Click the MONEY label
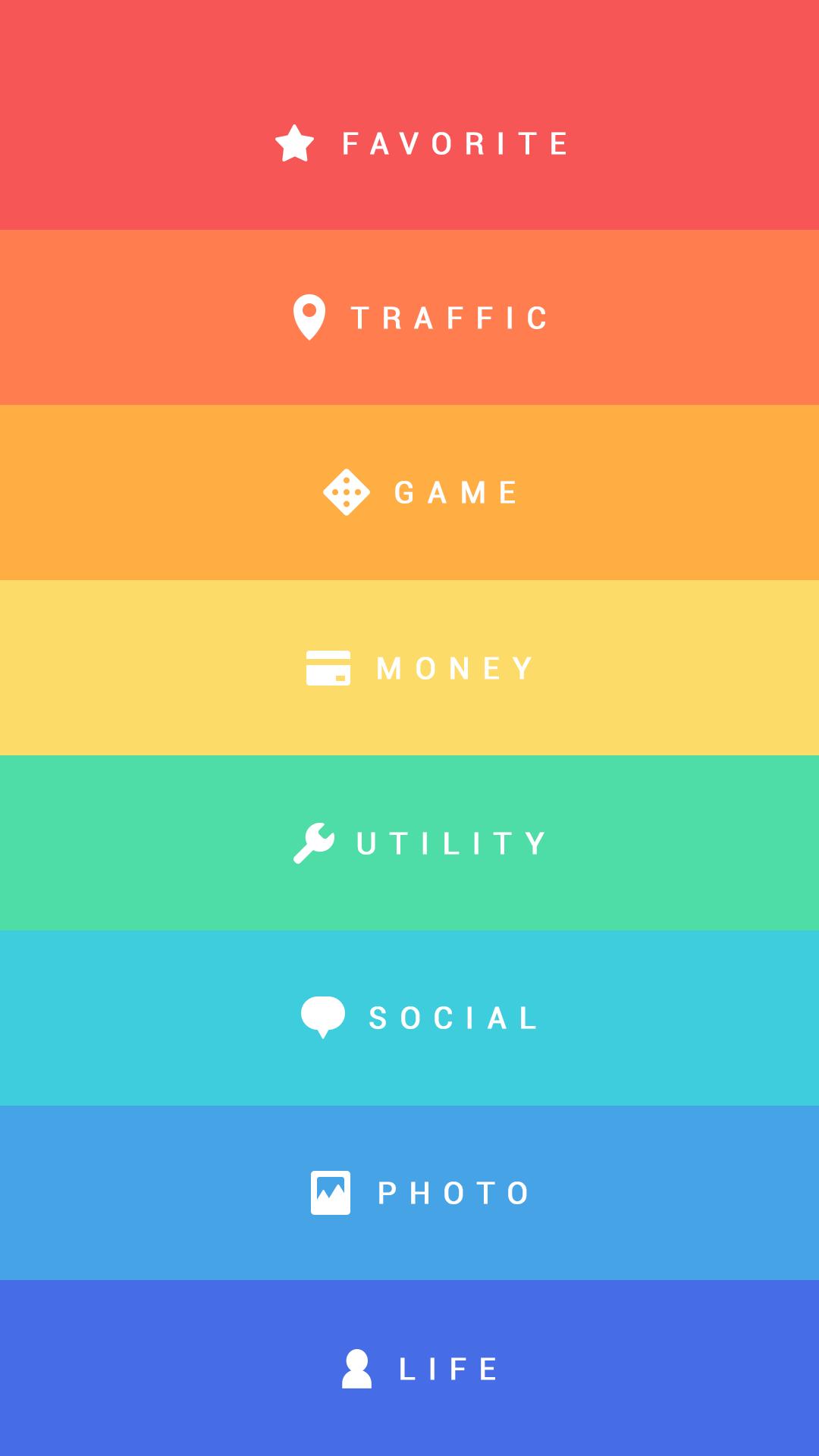The height and width of the screenshot is (1456, 819). 453,668
